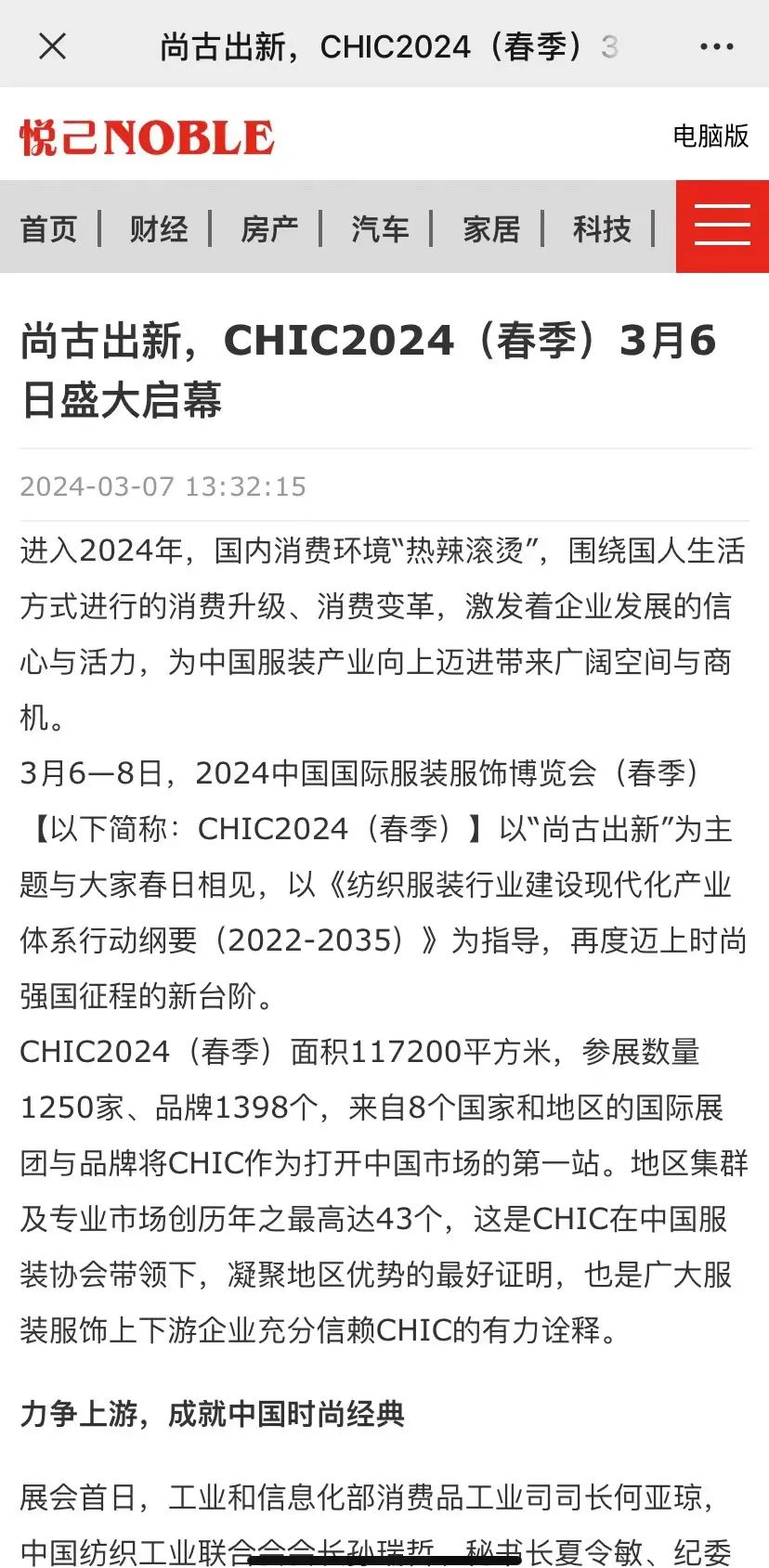Screen dimensions: 769x1568
Task: View the 科技 section
Action: (602, 228)
